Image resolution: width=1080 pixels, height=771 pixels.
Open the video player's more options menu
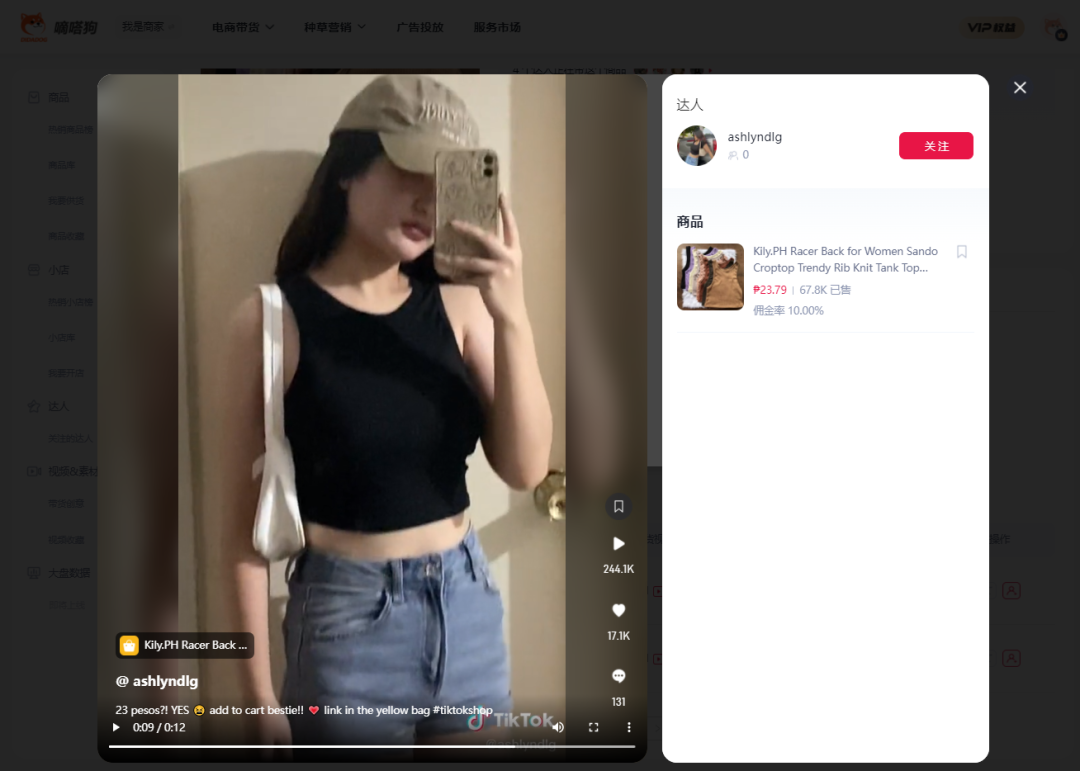(629, 727)
